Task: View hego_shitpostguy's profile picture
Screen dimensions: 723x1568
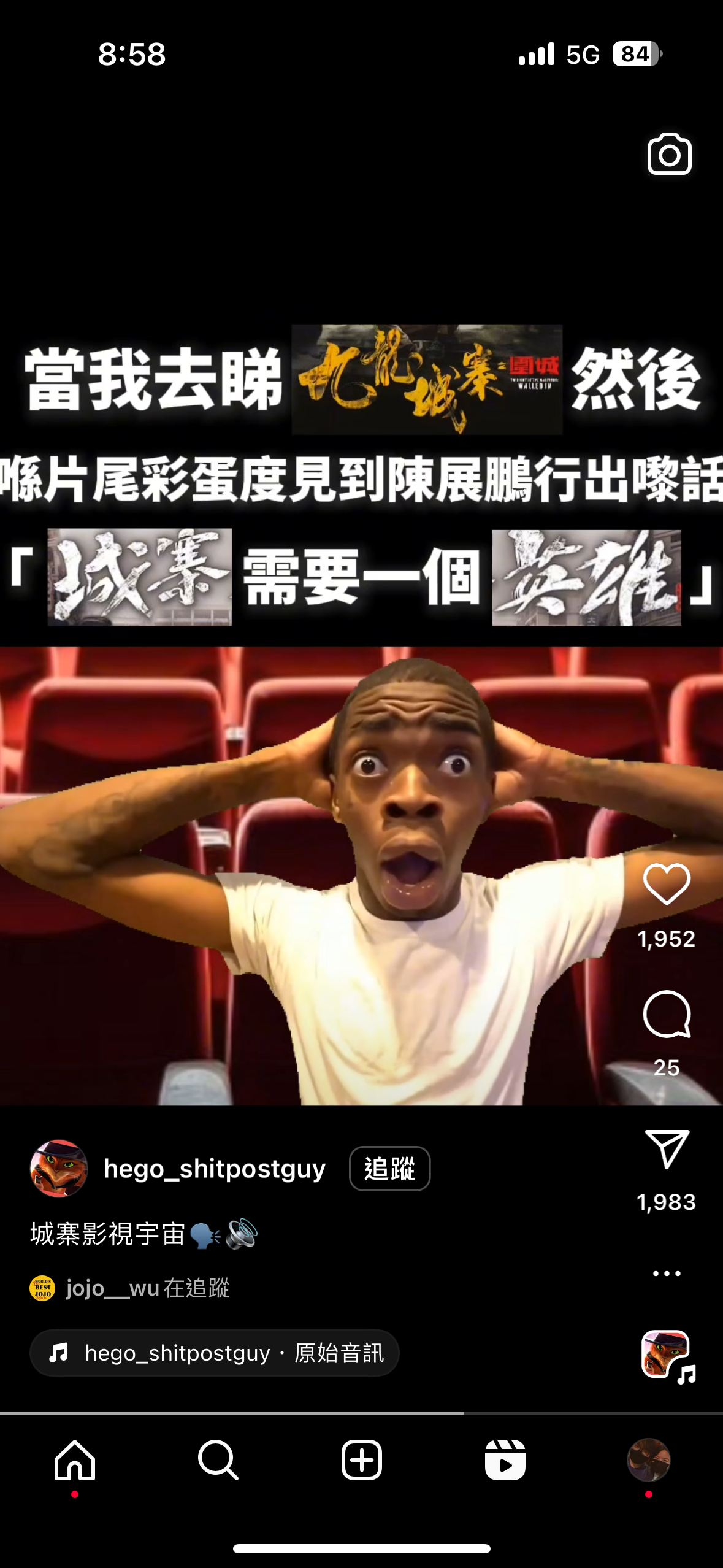Action: click(x=59, y=1169)
